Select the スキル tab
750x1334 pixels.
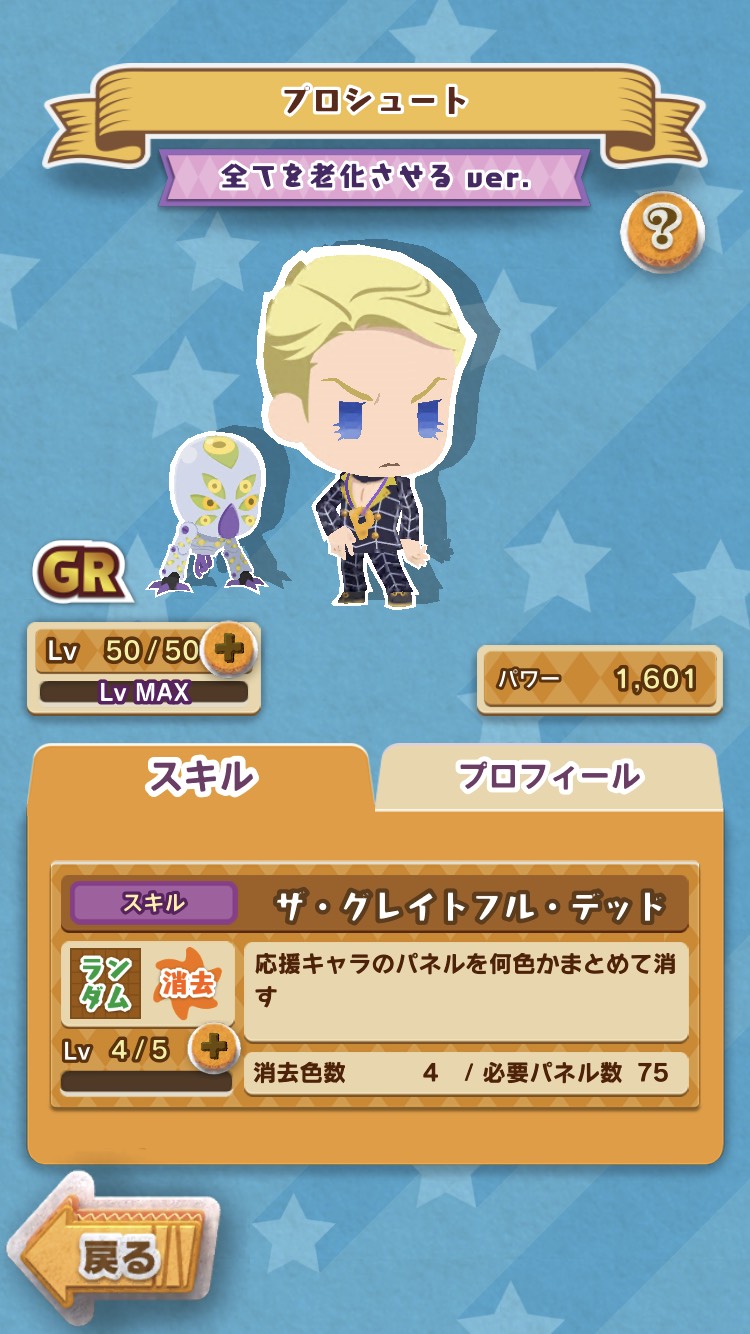tap(201, 776)
